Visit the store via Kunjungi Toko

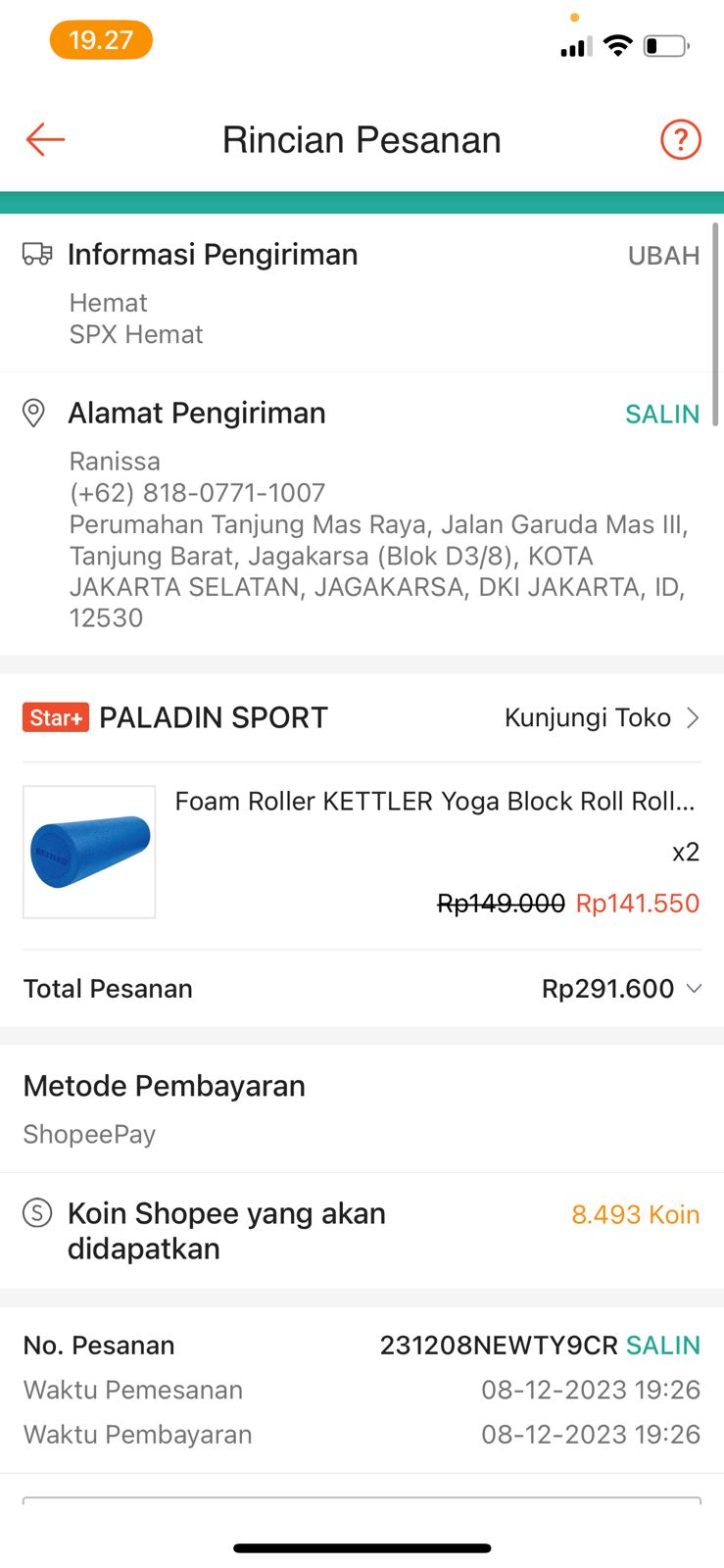(602, 718)
